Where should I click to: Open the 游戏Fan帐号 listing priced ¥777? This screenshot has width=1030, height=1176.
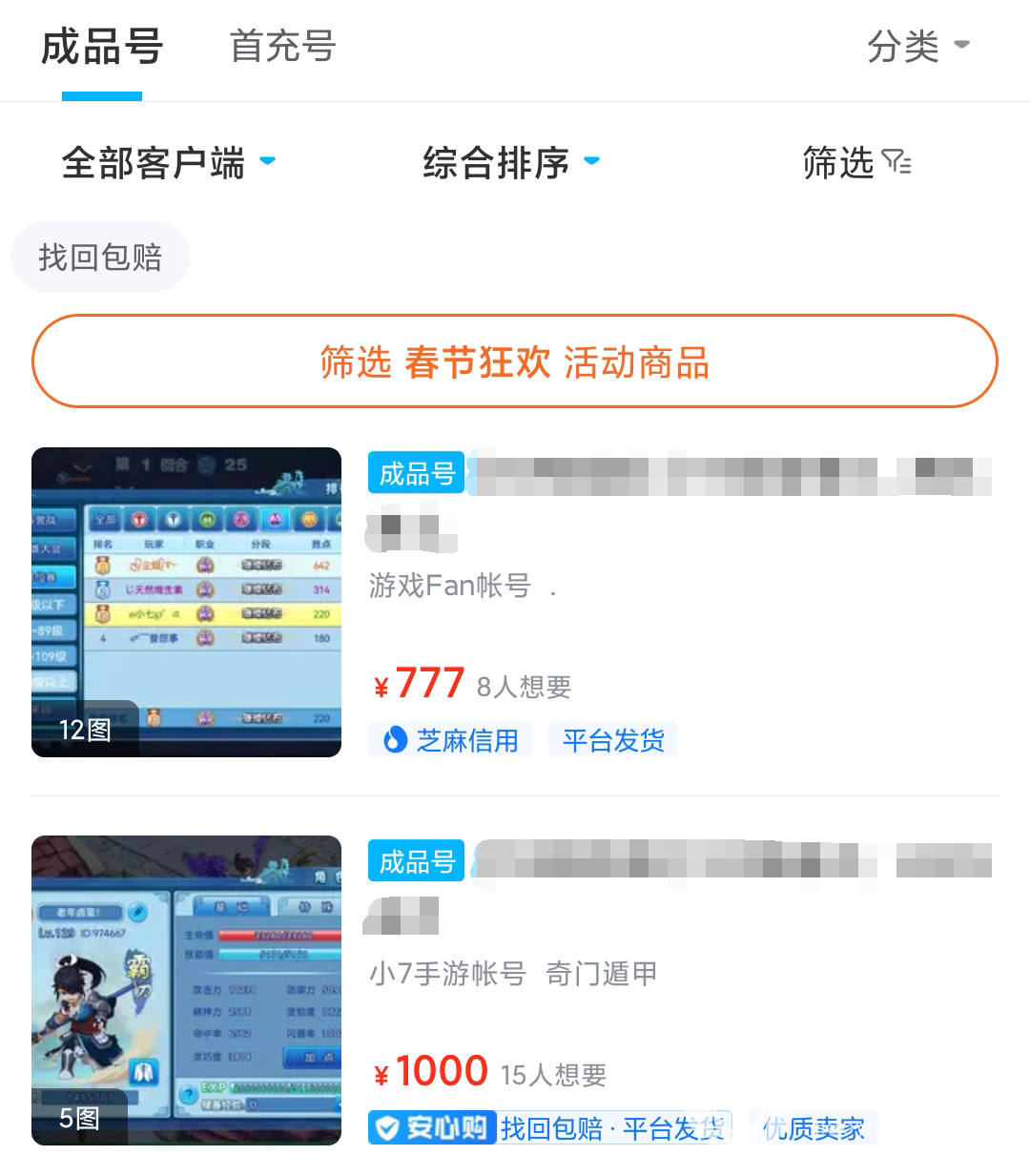click(515, 603)
